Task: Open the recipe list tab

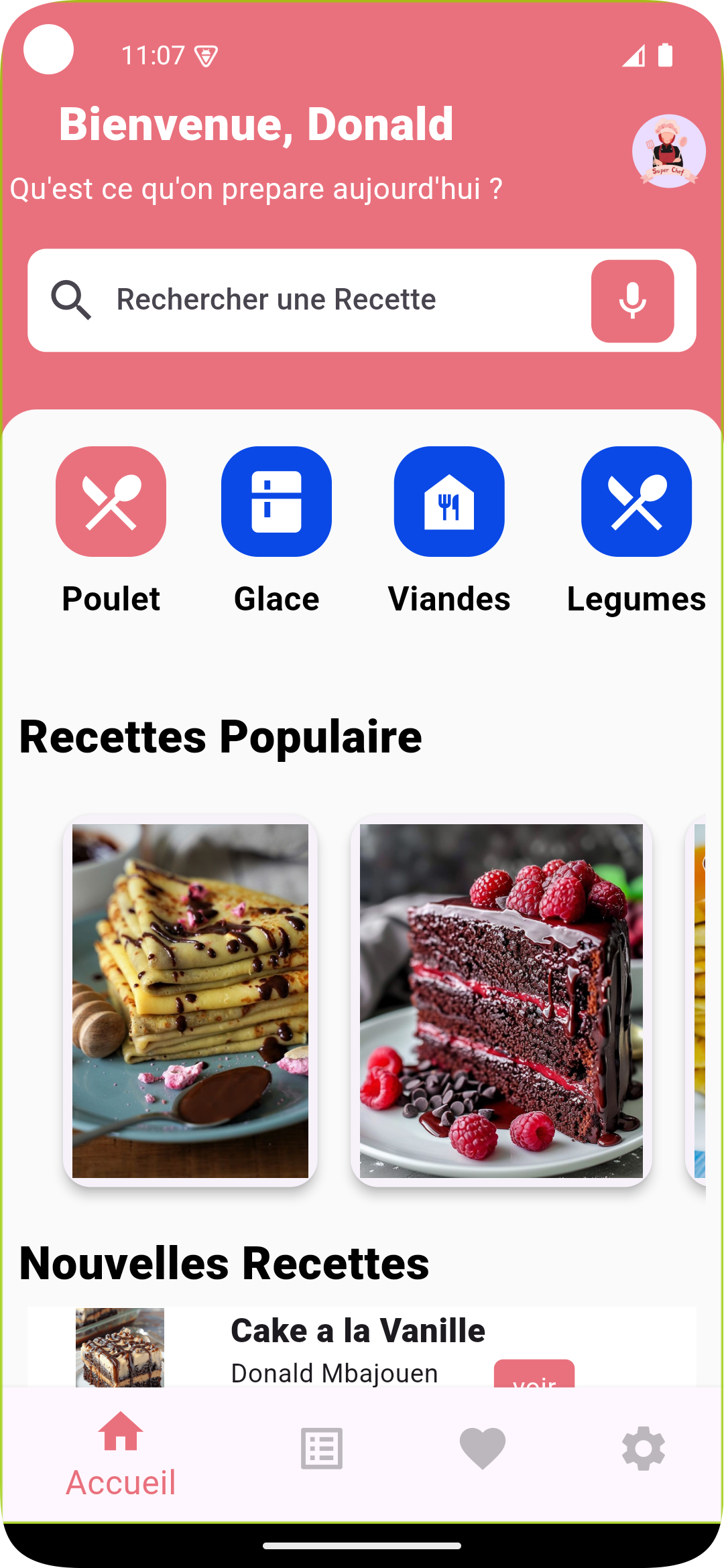Action: (322, 1449)
